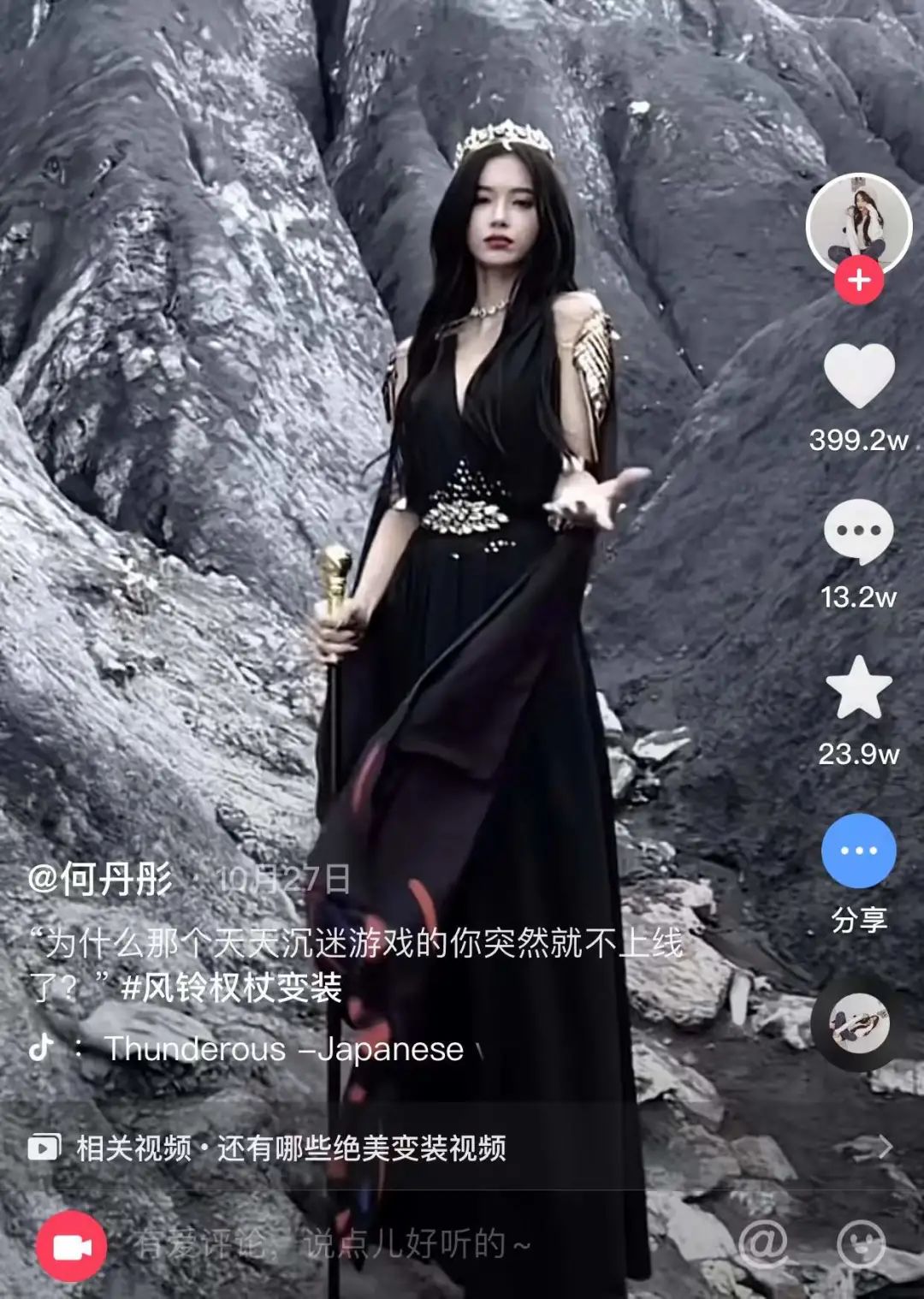The height and width of the screenshot is (1299, 924).
Task: Open 相关视频 related videos row
Action: (291, 1148)
